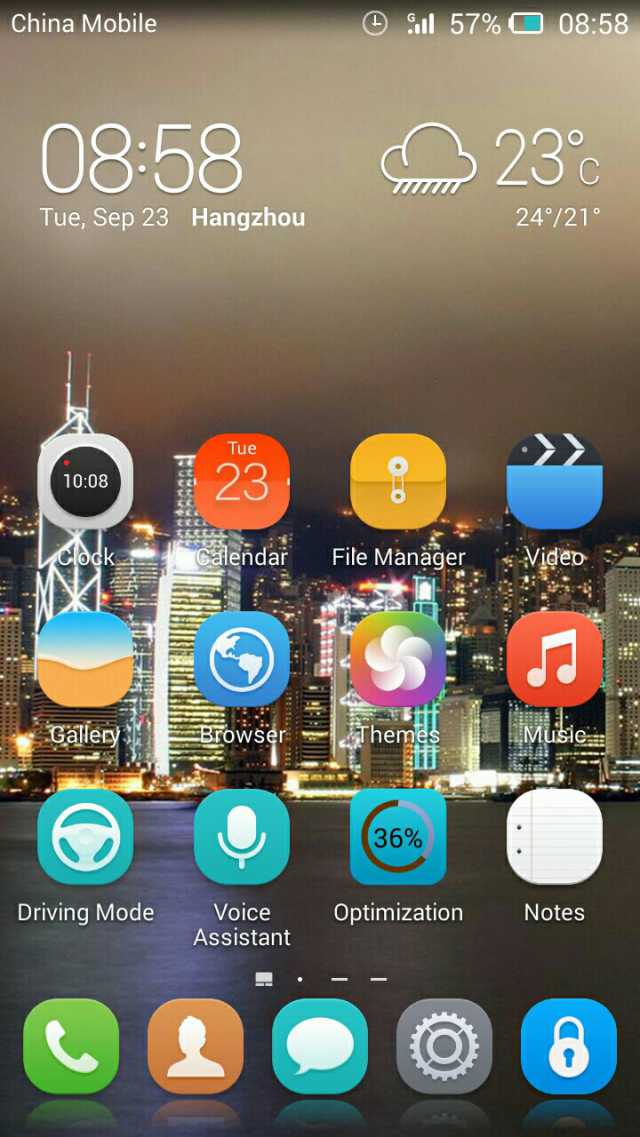Open Voice Assistant
The height and width of the screenshot is (1137, 640).
tap(242, 838)
